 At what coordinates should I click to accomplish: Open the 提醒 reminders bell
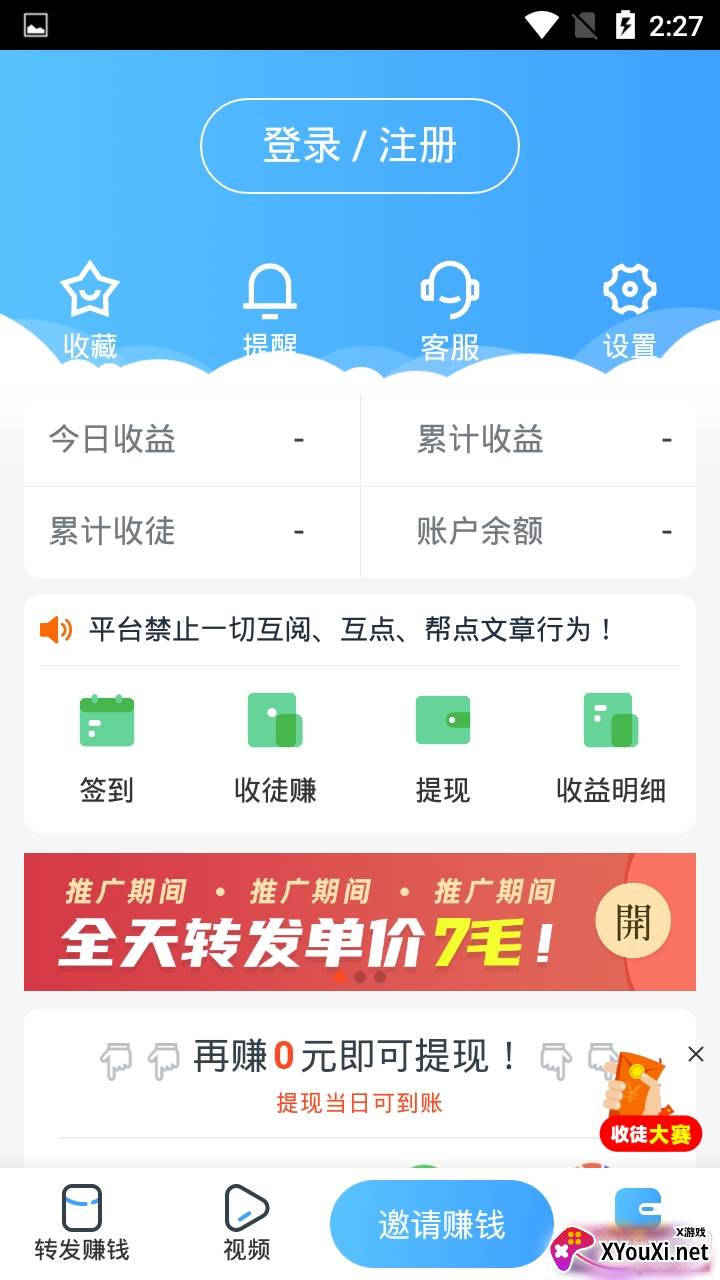[x=270, y=311]
